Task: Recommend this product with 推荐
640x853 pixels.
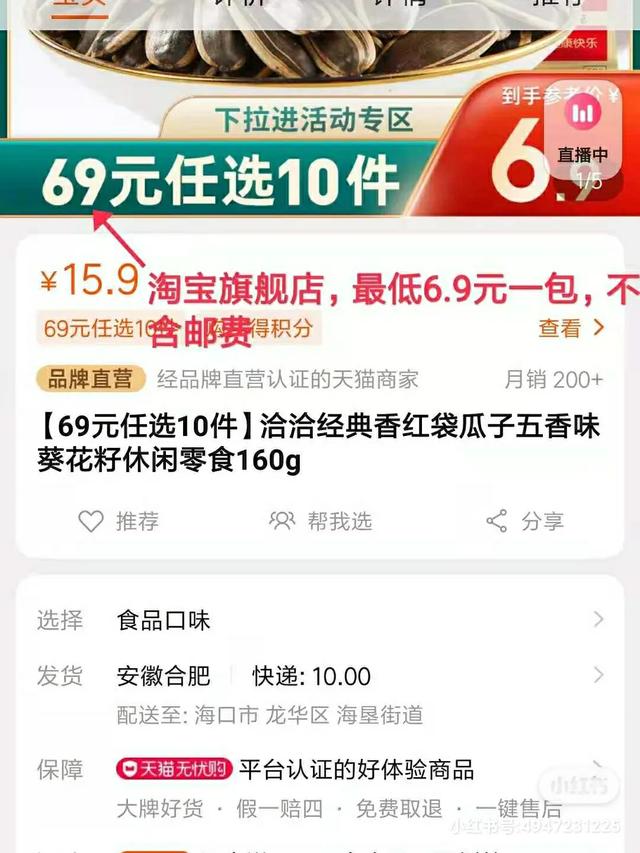Action: pos(119,521)
